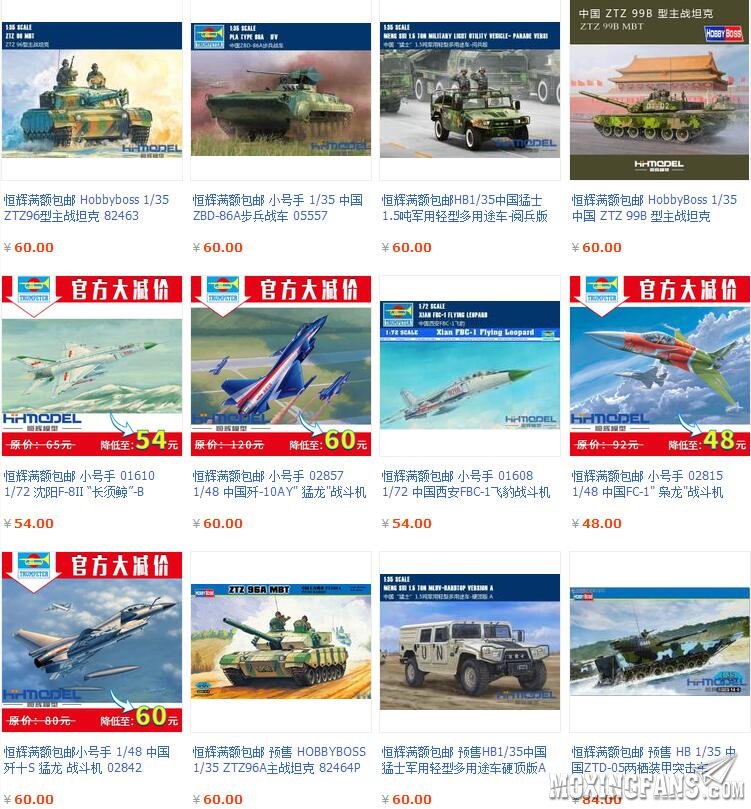Open the Mengshi hardtop version A pre-order
The image size is (751, 809).
(470, 640)
